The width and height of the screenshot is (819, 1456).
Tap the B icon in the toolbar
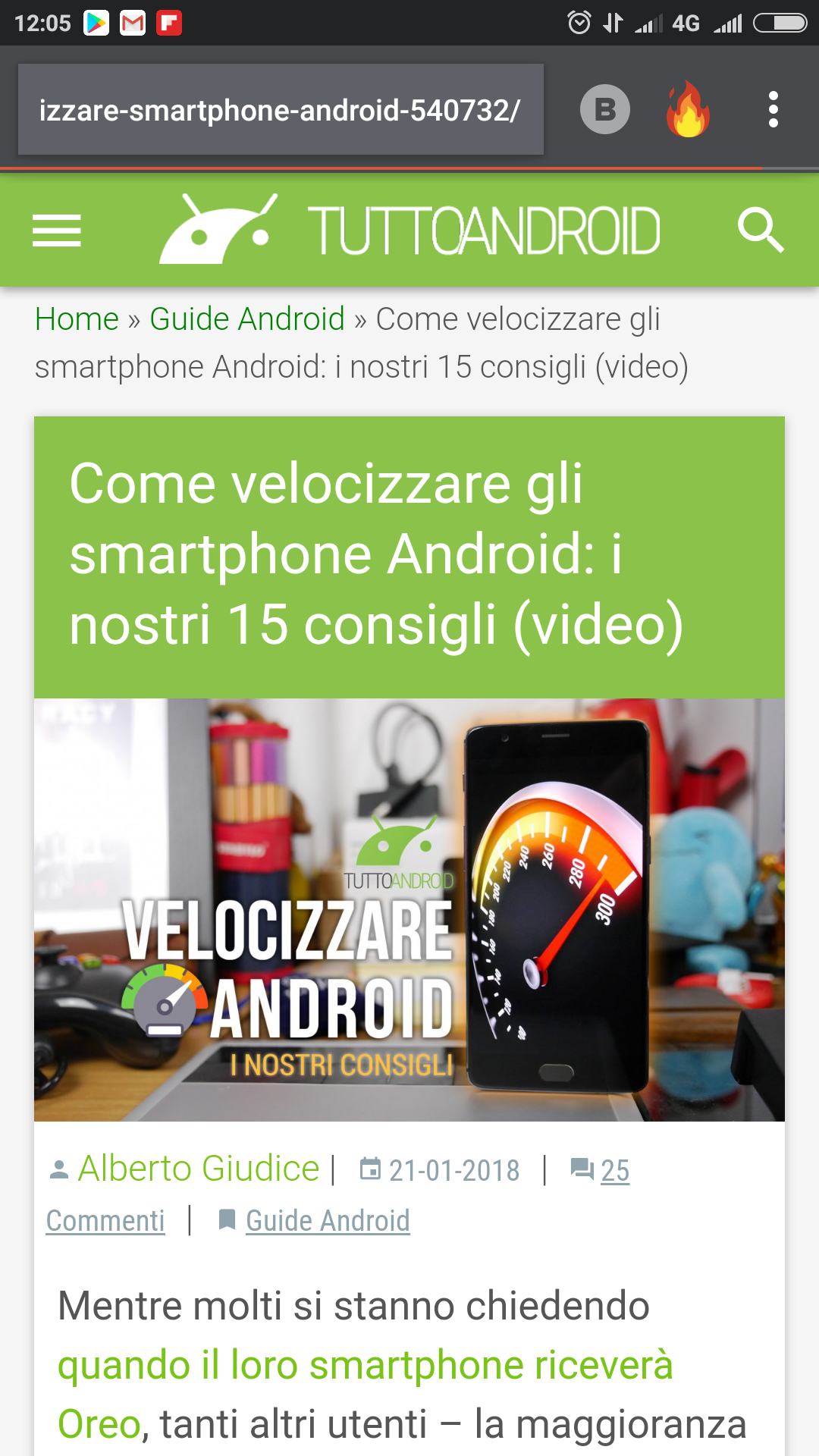[x=604, y=110]
